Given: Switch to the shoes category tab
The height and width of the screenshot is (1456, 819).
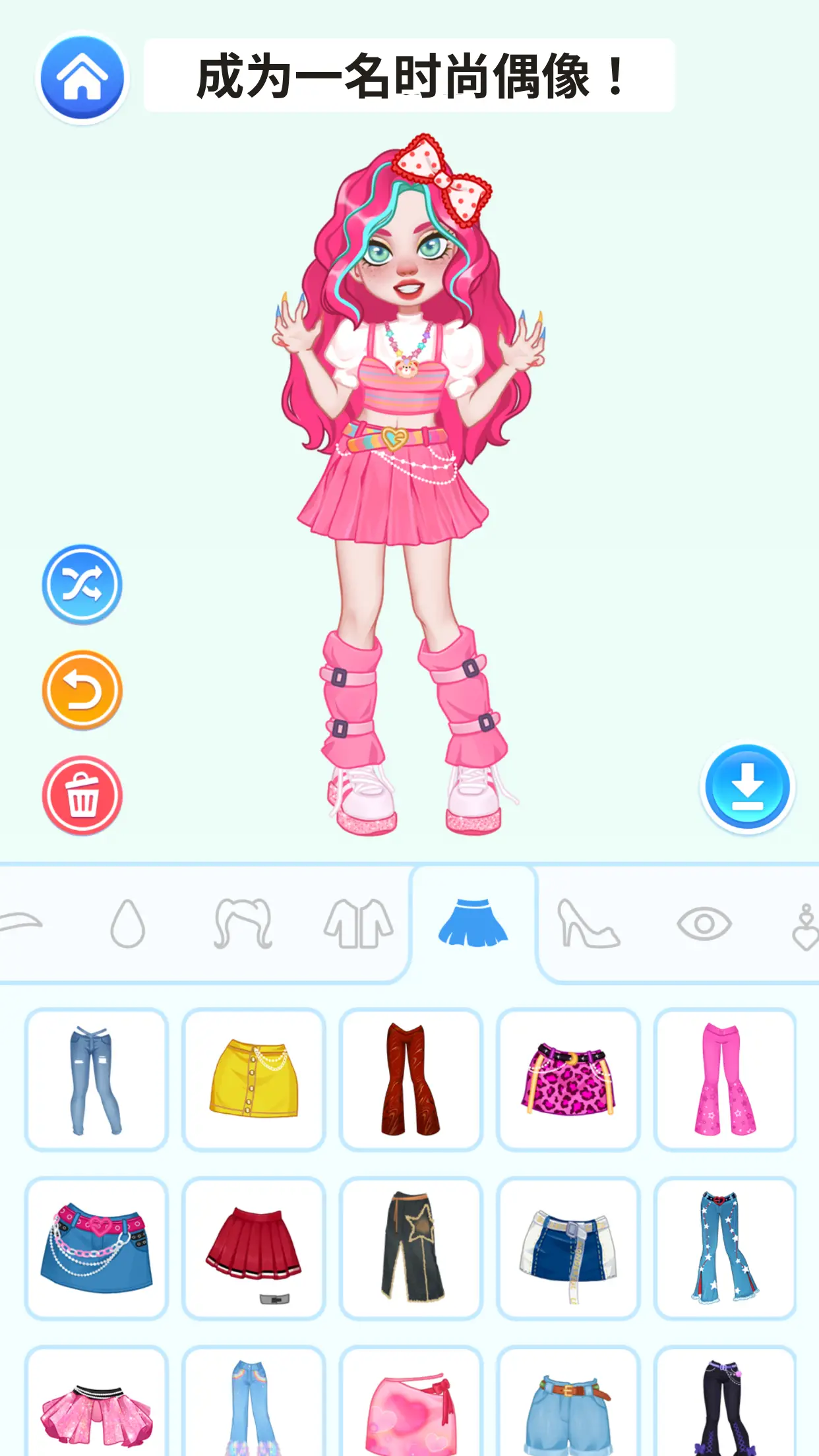Looking at the screenshot, I should point(588,923).
